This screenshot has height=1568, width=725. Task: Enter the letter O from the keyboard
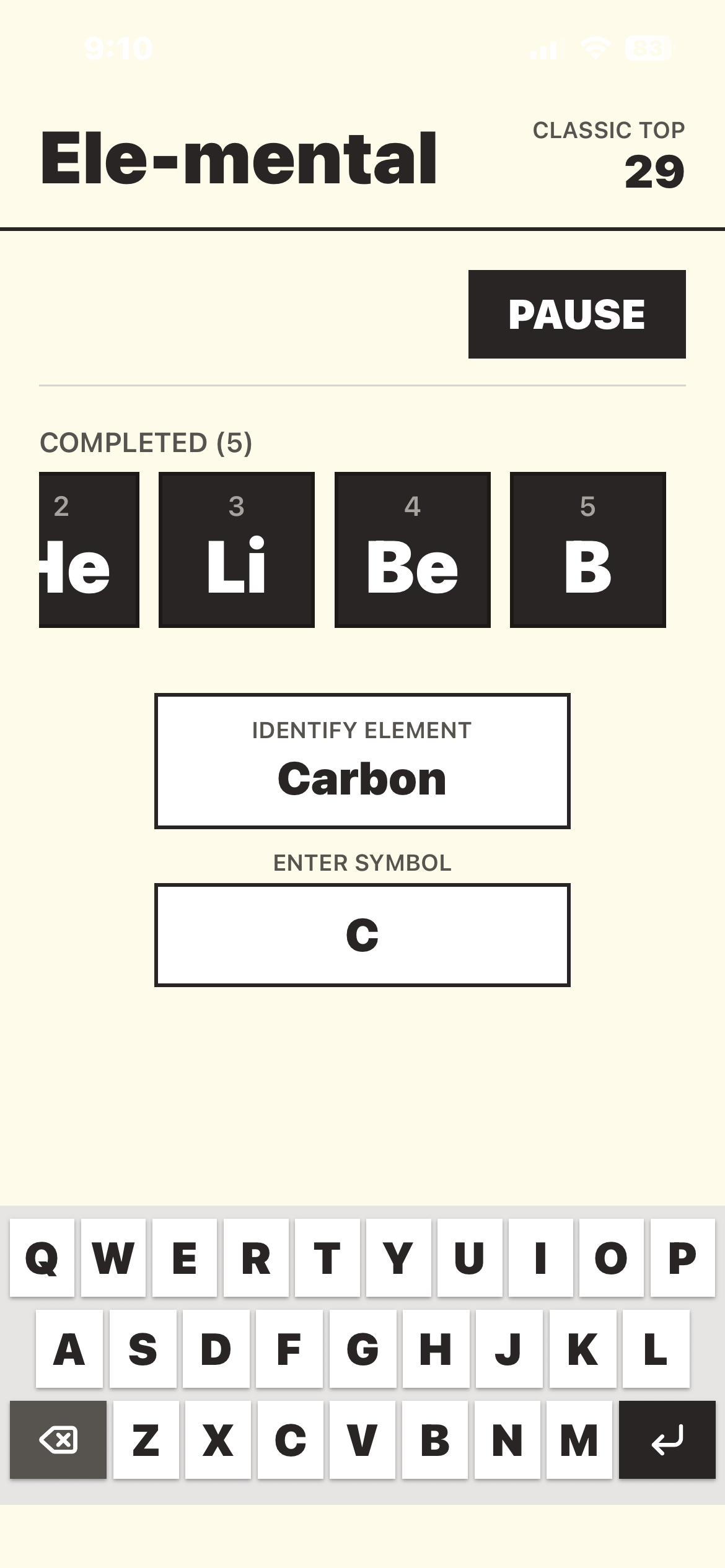pyautogui.click(x=612, y=1258)
